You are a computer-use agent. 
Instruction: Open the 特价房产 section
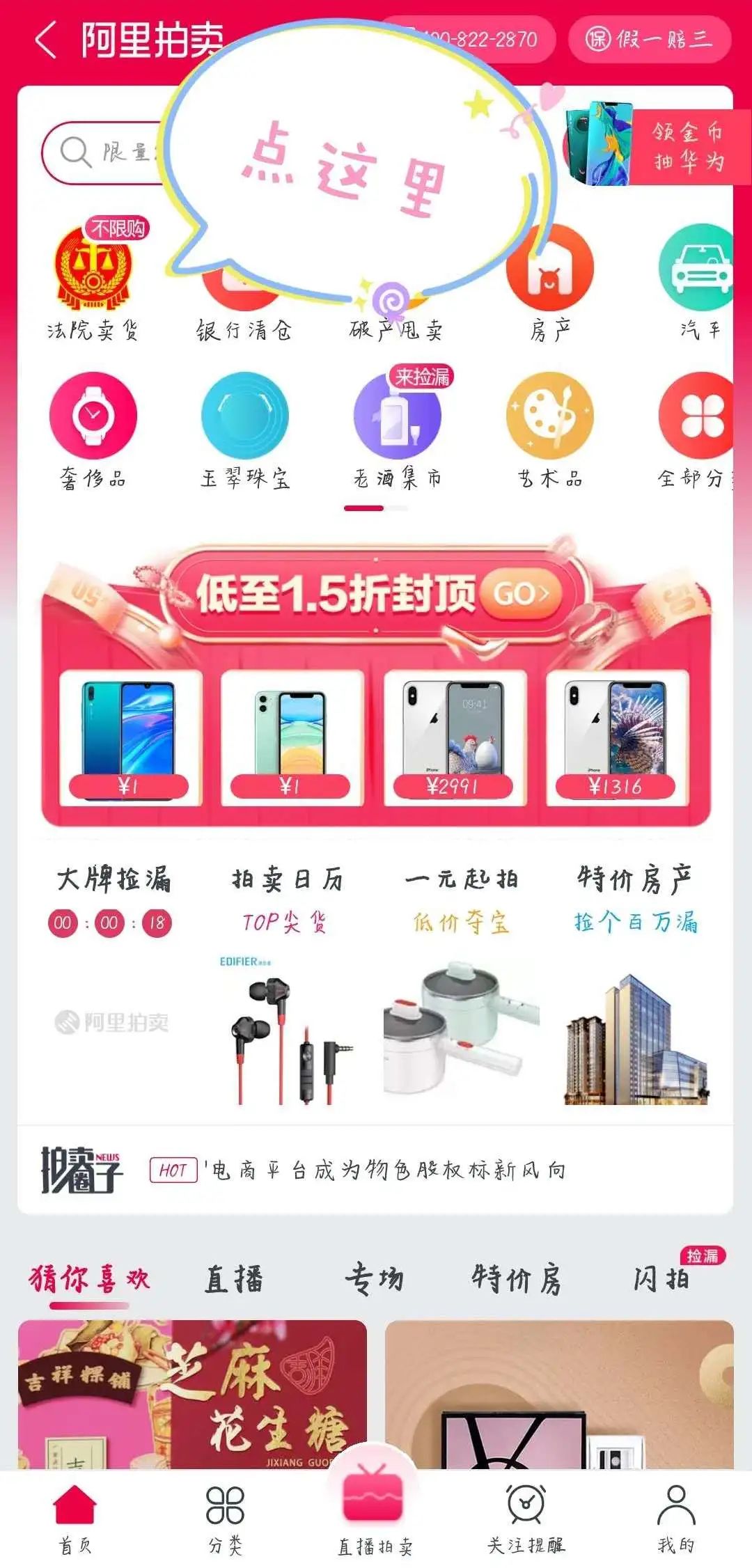pyautogui.click(x=635, y=880)
